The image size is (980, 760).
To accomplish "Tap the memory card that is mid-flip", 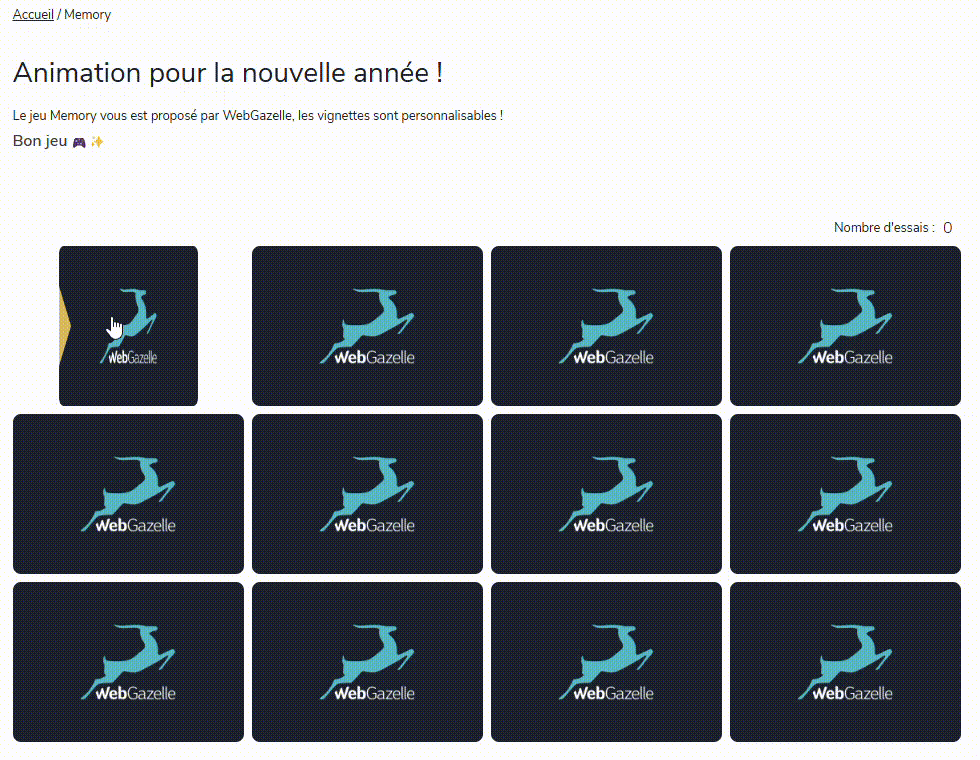I will coord(129,326).
